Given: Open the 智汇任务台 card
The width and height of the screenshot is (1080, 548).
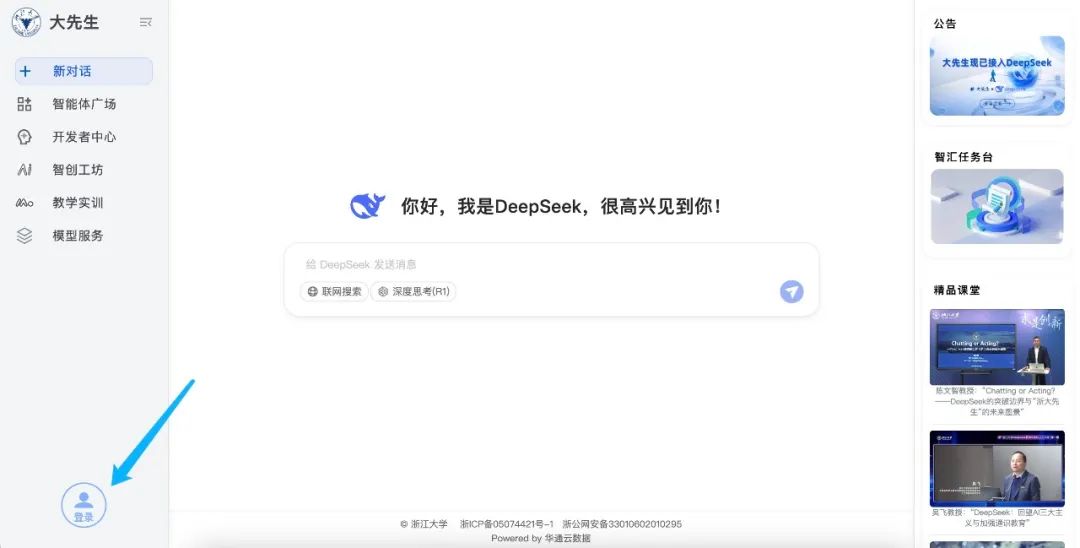Looking at the screenshot, I should tap(997, 206).
